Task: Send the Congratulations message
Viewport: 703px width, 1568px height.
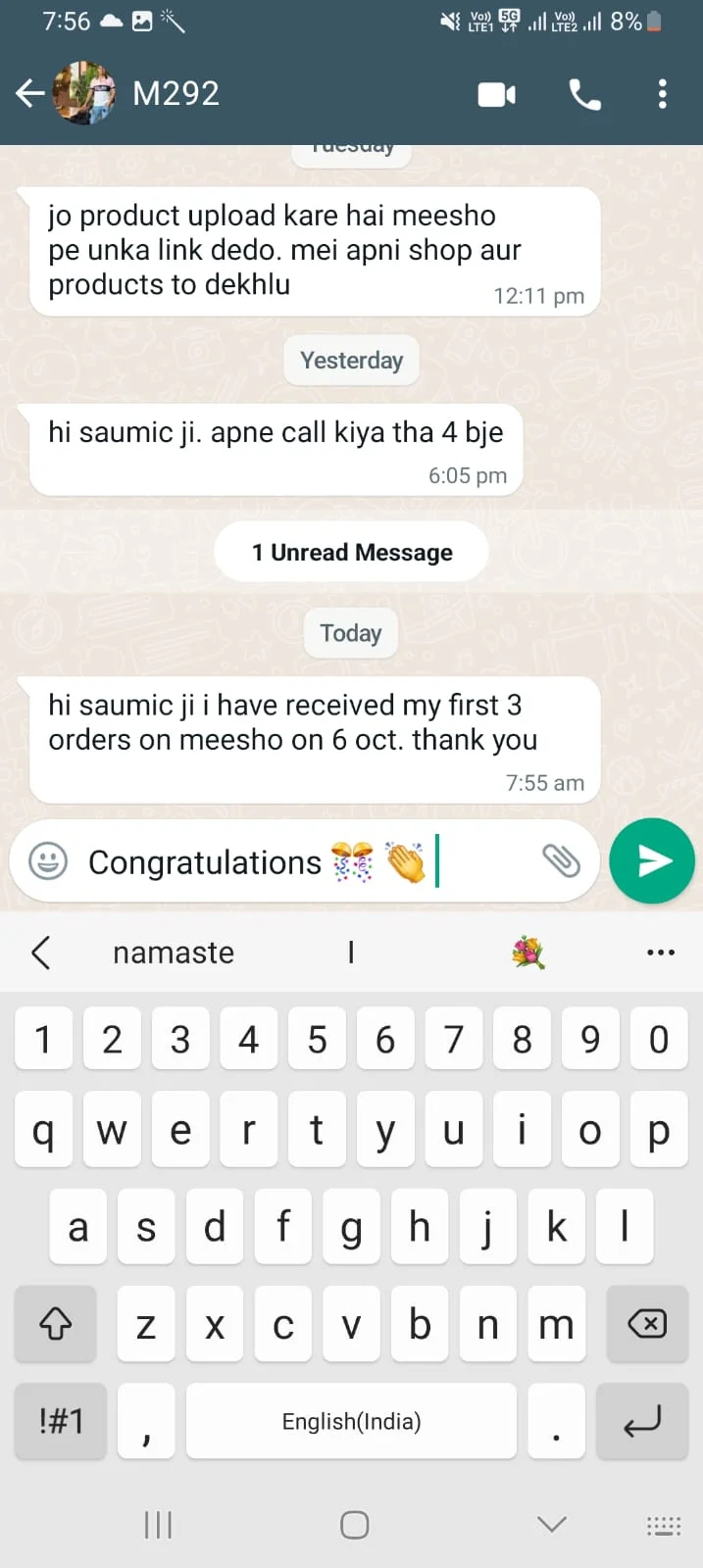Action: coord(652,860)
